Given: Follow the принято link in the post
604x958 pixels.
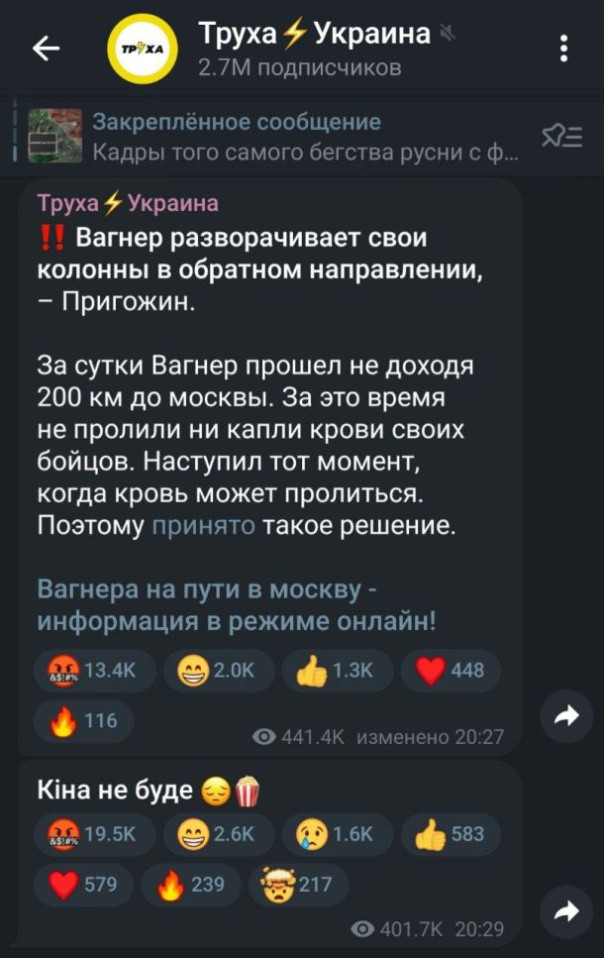Looking at the screenshot, I should pos(203,525).
